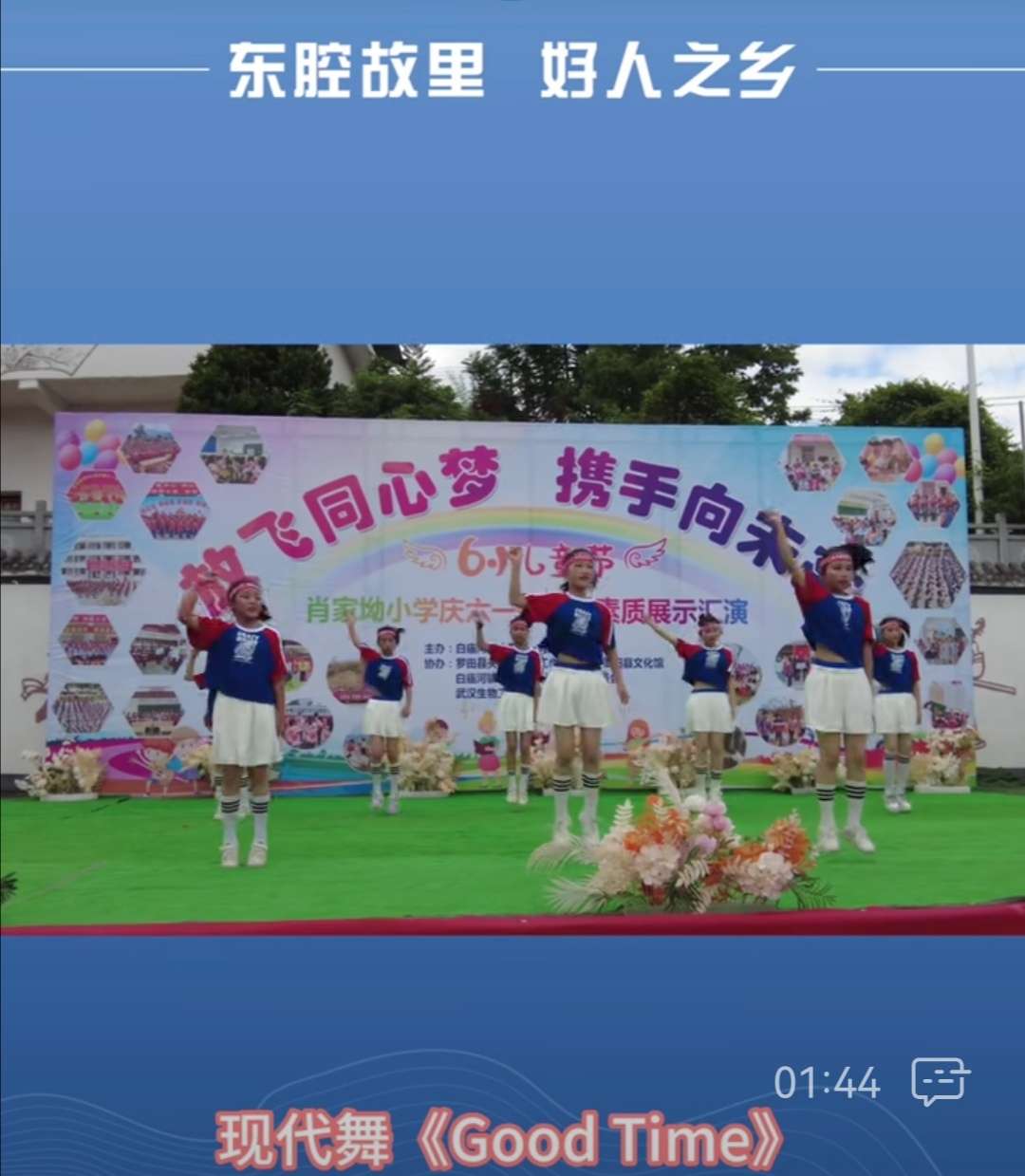The height and width of the screenshot is (1176, 1025).
Task: Pause the Good Time dance video
Action: point(512,636)
